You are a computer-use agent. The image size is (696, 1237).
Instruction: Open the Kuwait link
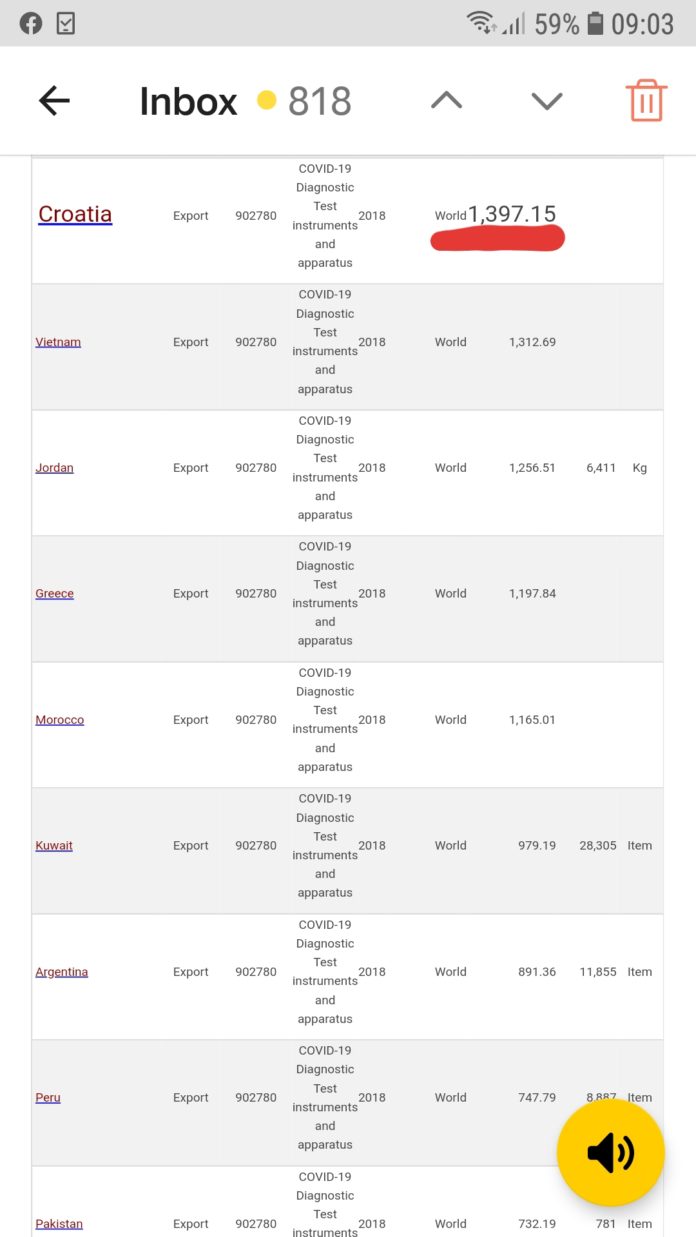click(54, 846)
